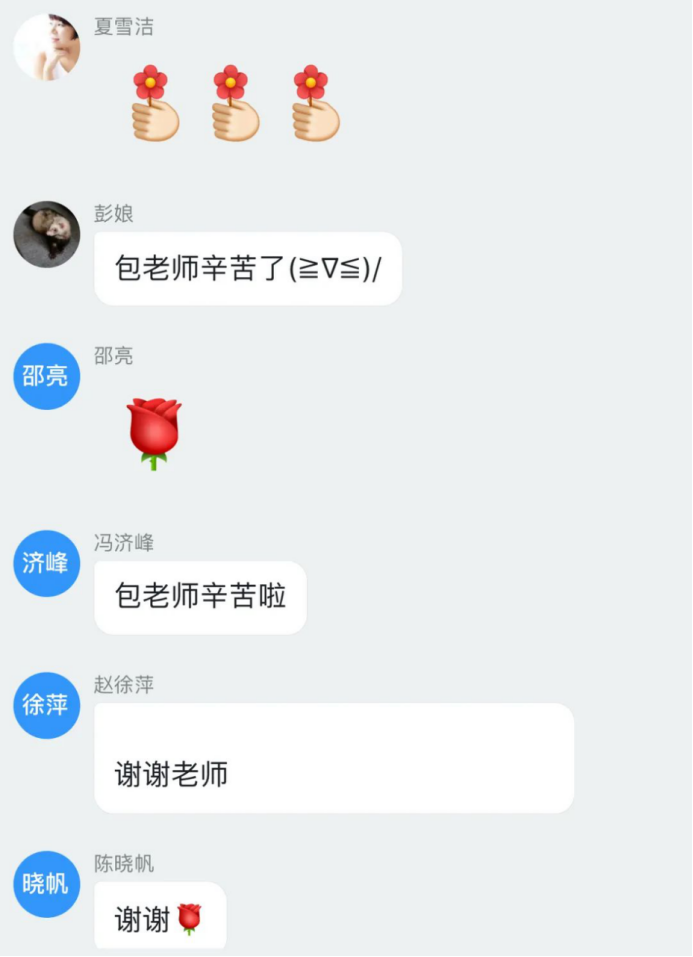Tap 邵亮's blue avatar
The image size is (693, 957).
coord(46,376)
